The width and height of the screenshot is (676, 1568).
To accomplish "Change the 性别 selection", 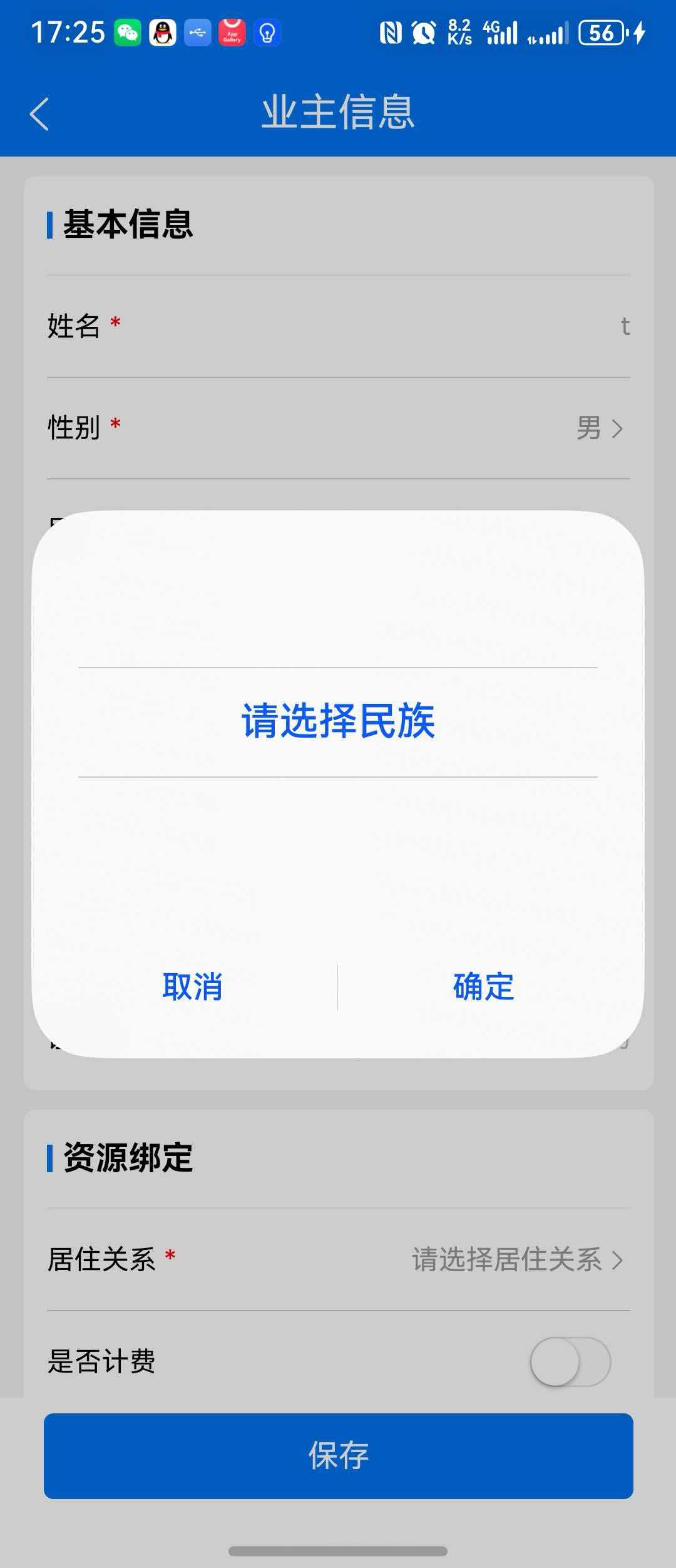I will 598,428.
